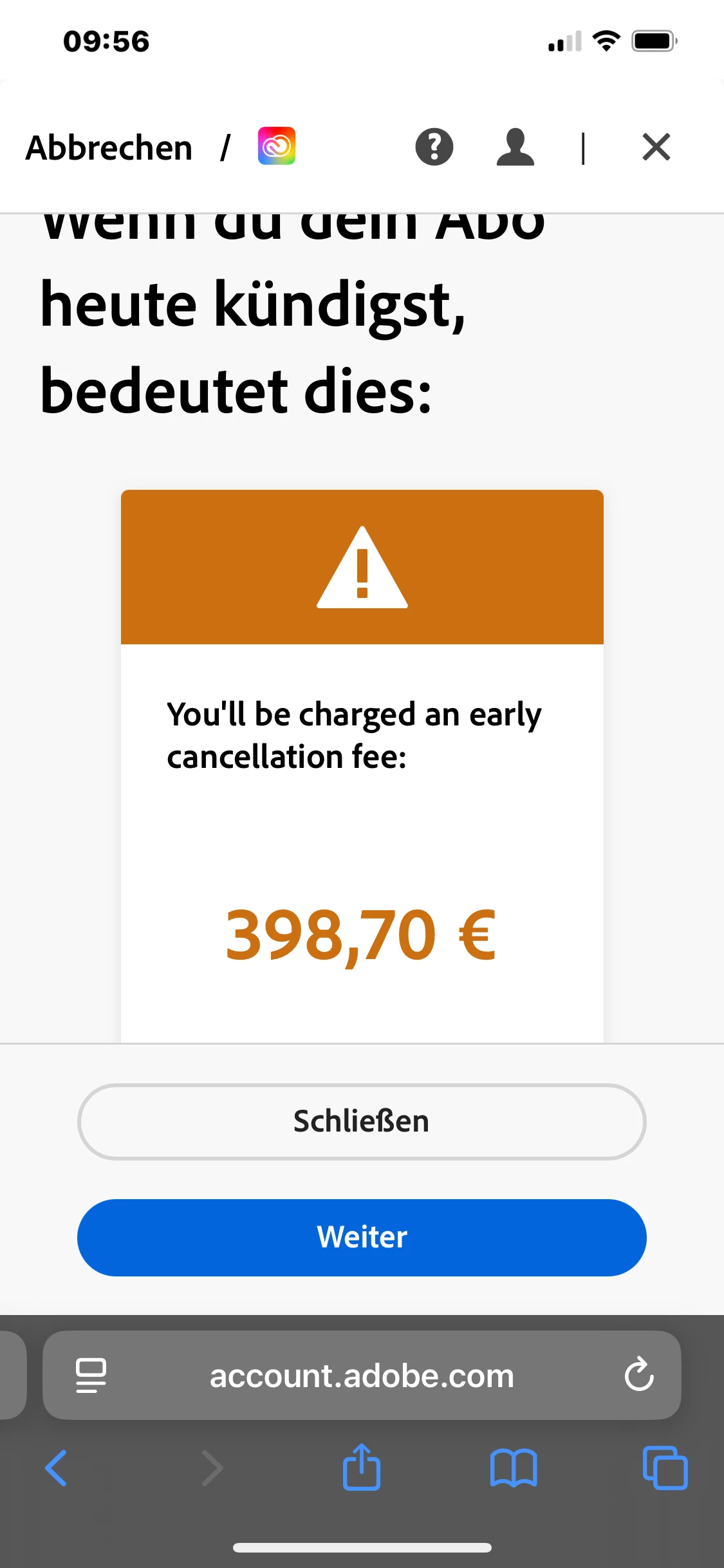Tap the account.adobe.com address bar

[x=362, y=1376]
